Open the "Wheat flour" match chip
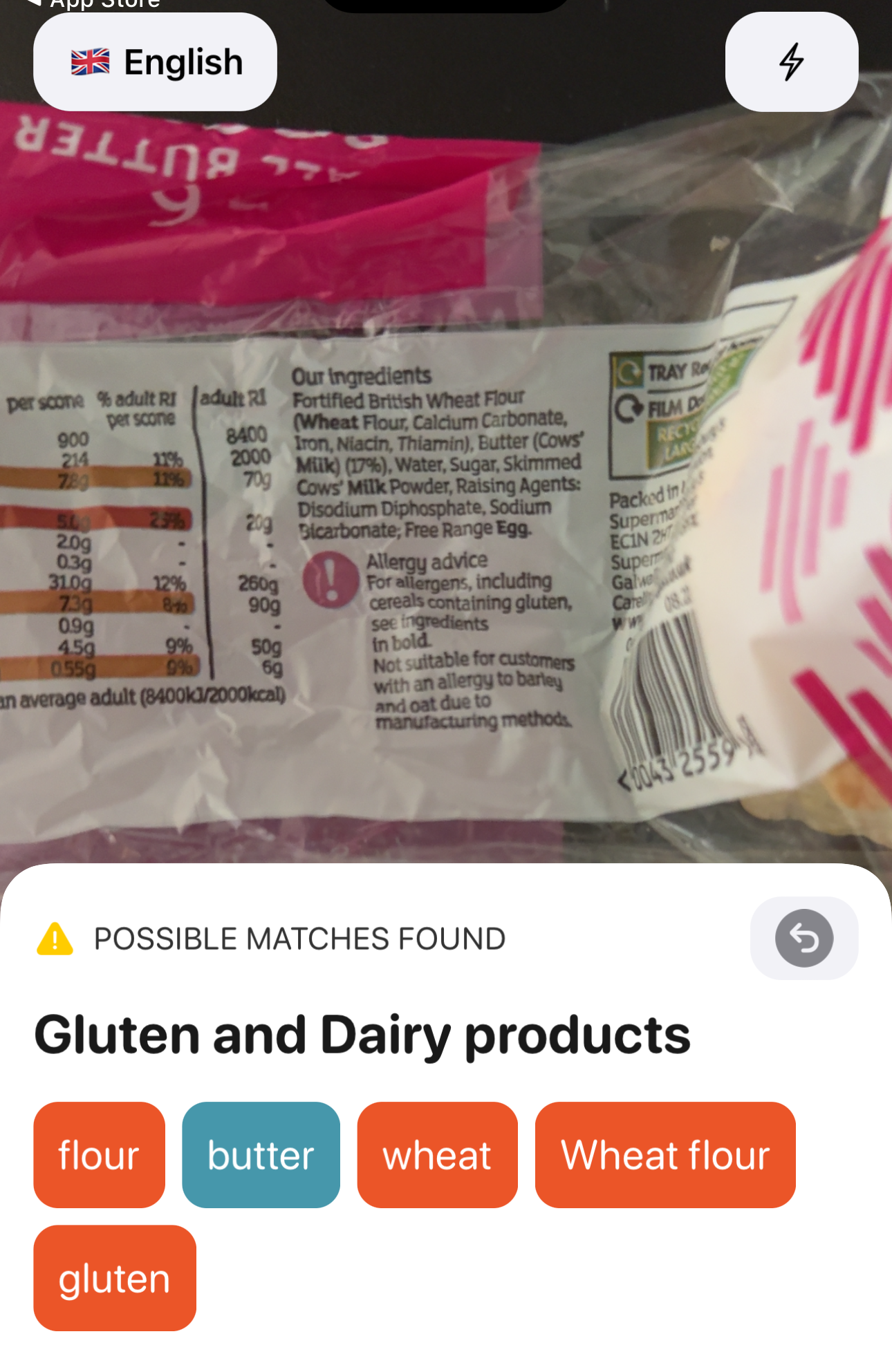892x1372 pixels. [665, 1155]
